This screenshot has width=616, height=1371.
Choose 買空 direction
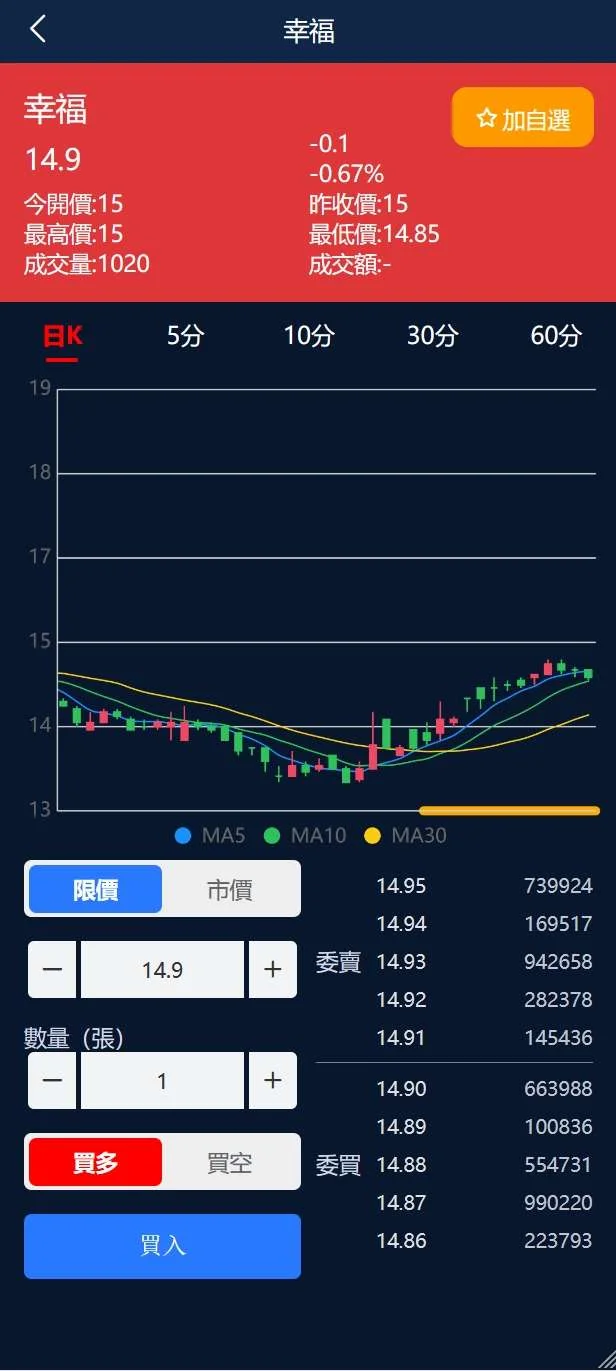[230, 1162]
